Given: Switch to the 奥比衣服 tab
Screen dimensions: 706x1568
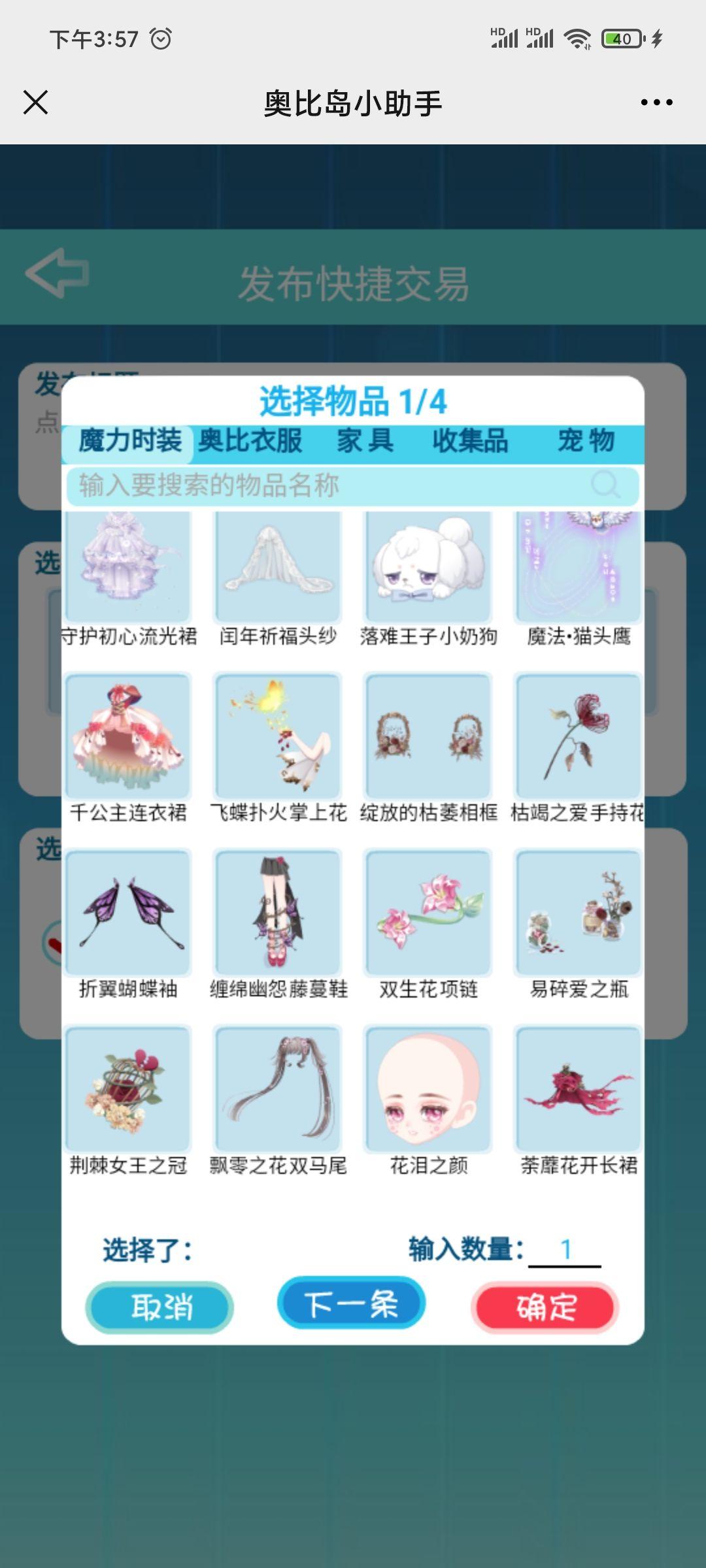Looking at the screenshot, I should point(250,441).
